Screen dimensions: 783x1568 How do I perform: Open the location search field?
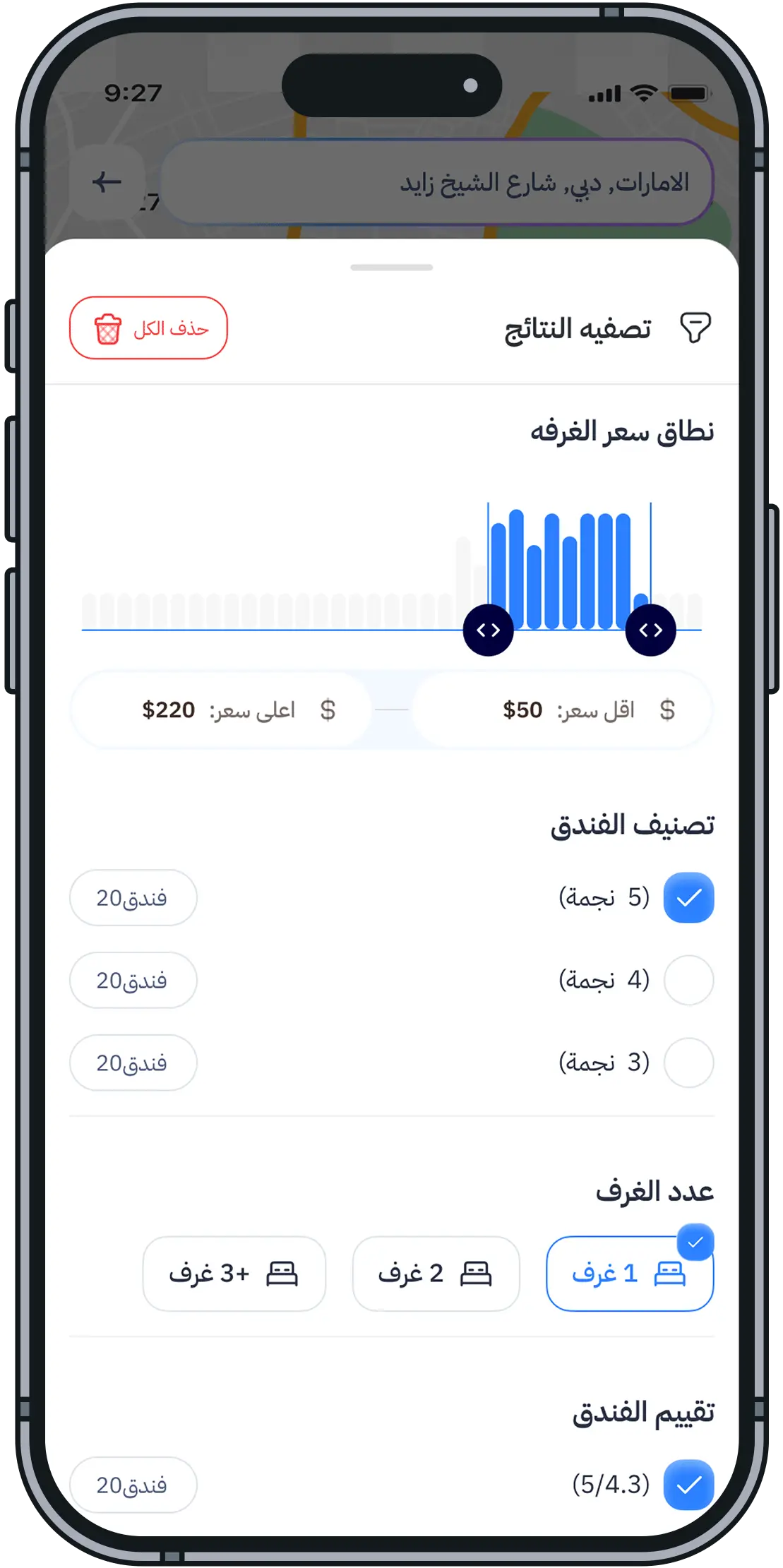436,183
